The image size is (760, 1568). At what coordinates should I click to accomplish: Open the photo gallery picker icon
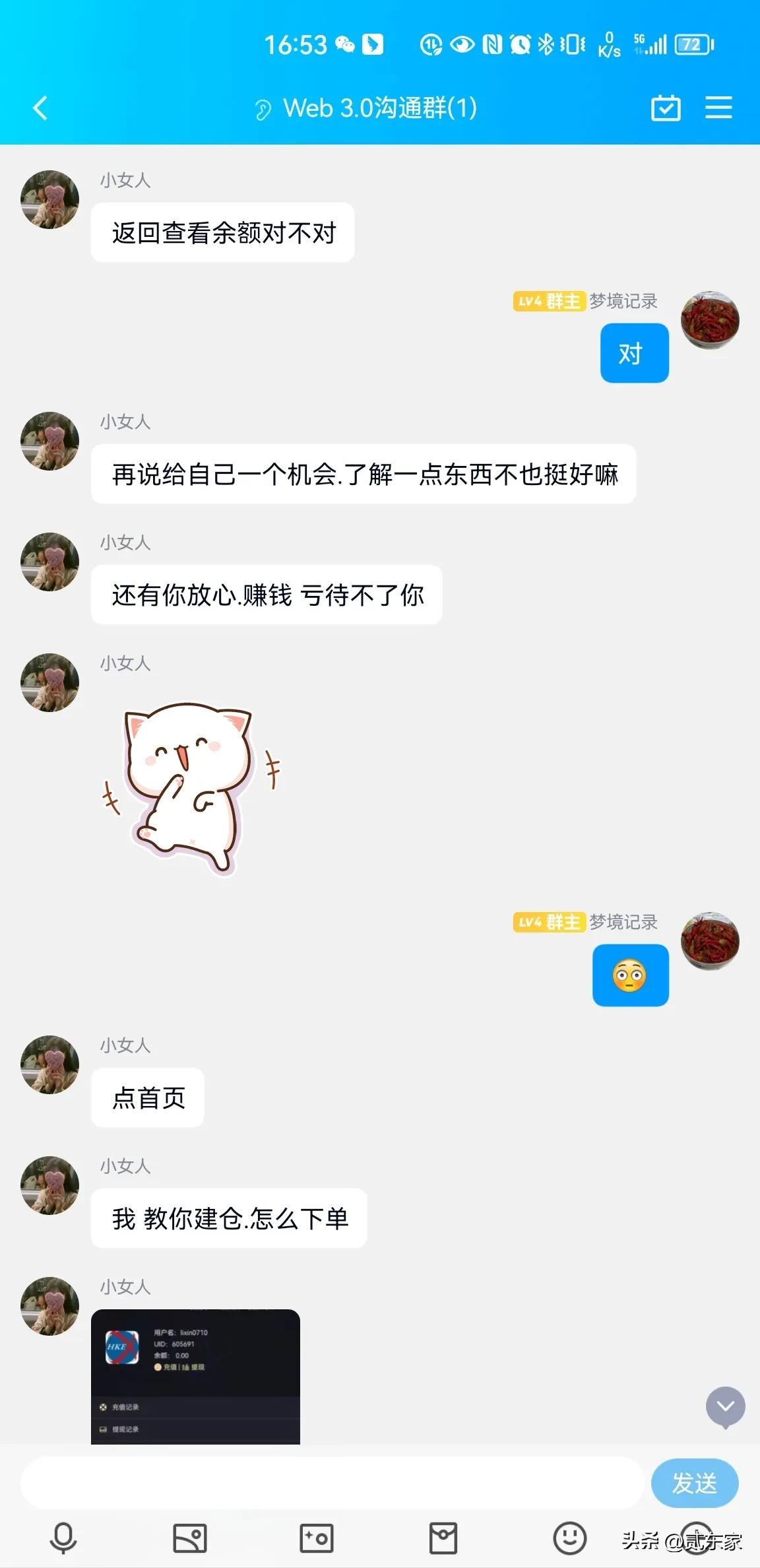click(190, 1538)
